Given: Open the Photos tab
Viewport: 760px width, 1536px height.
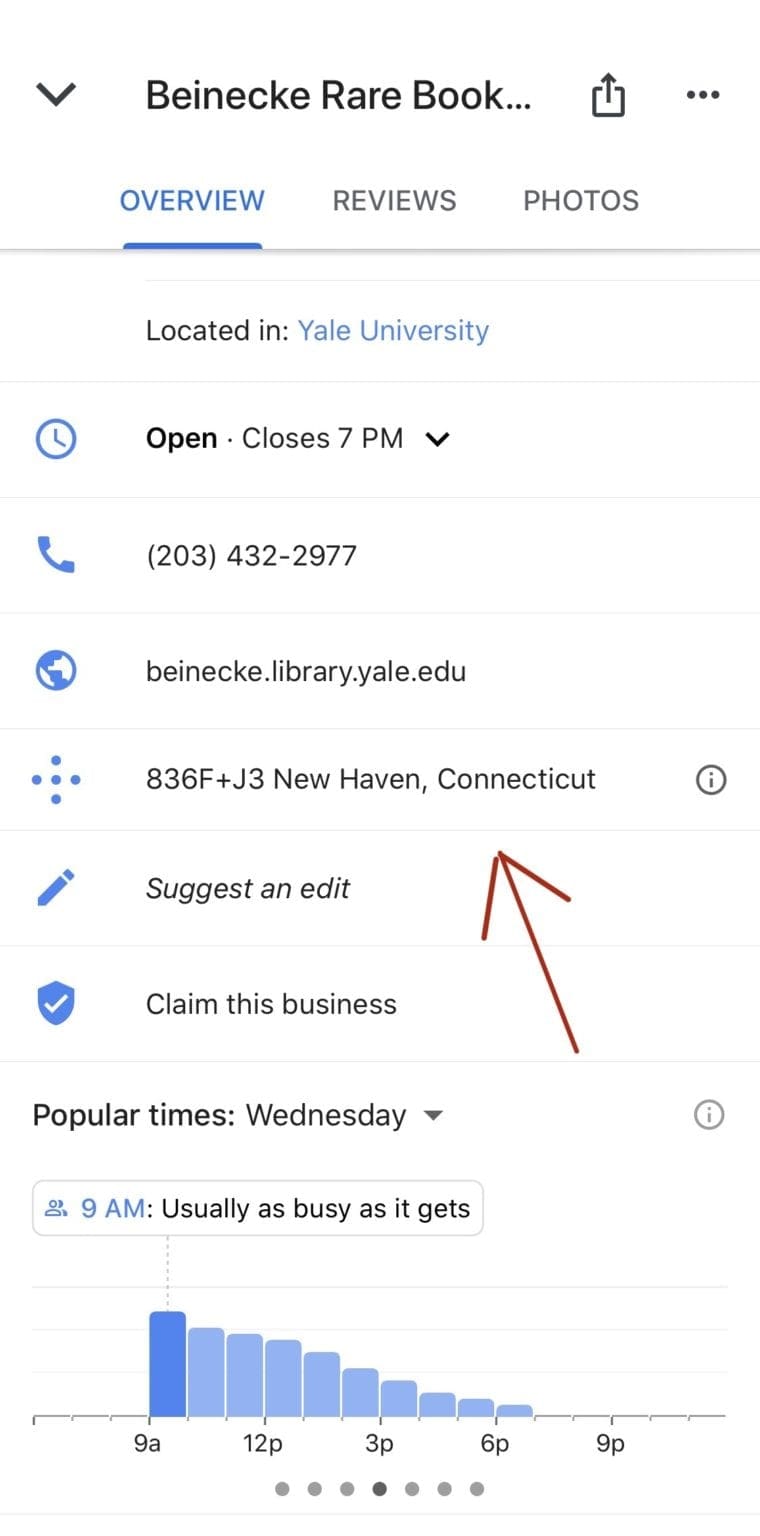Looking at the screenshot, I should (x=580, y=200).
